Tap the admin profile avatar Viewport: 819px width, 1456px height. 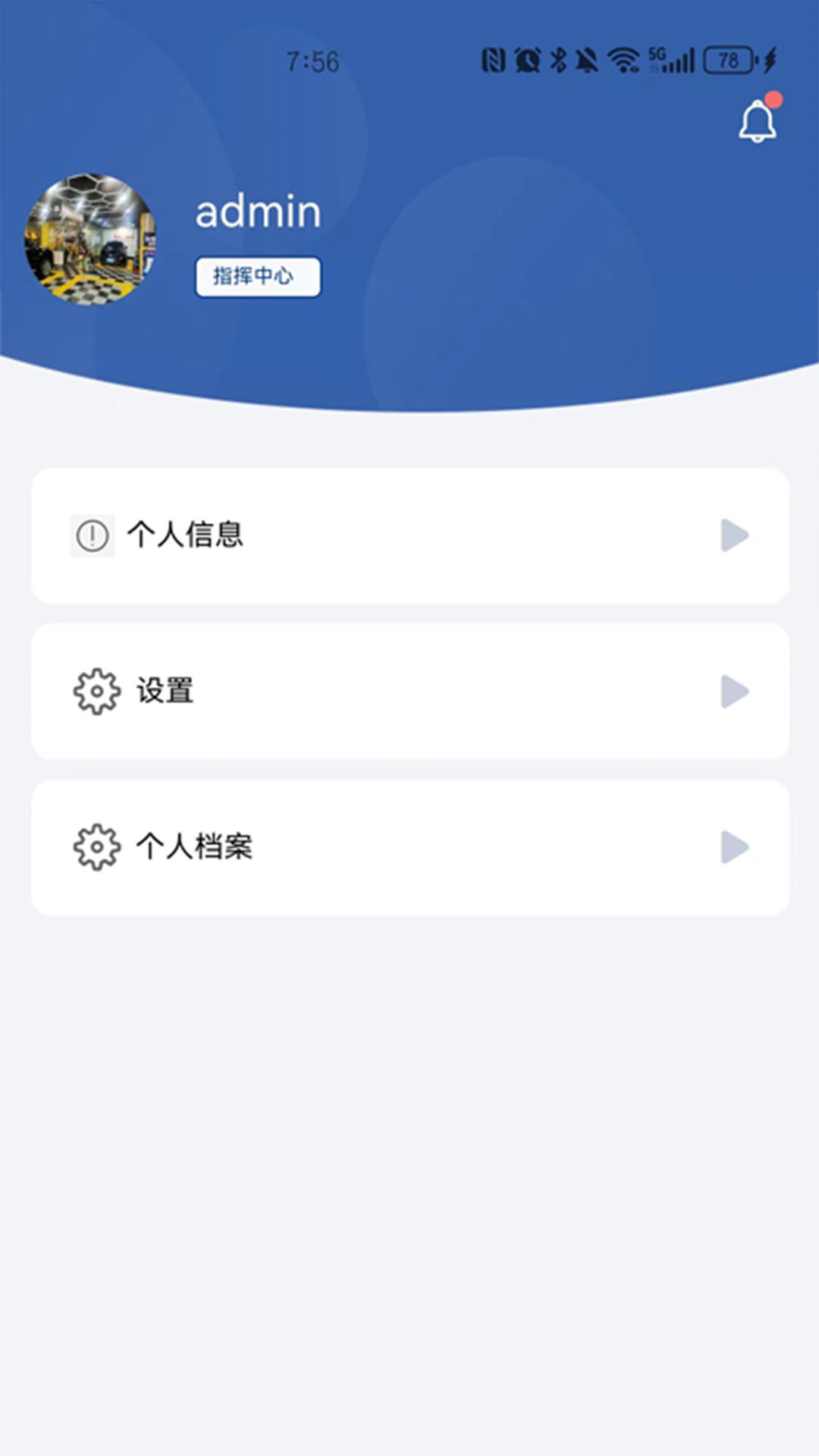90,240
